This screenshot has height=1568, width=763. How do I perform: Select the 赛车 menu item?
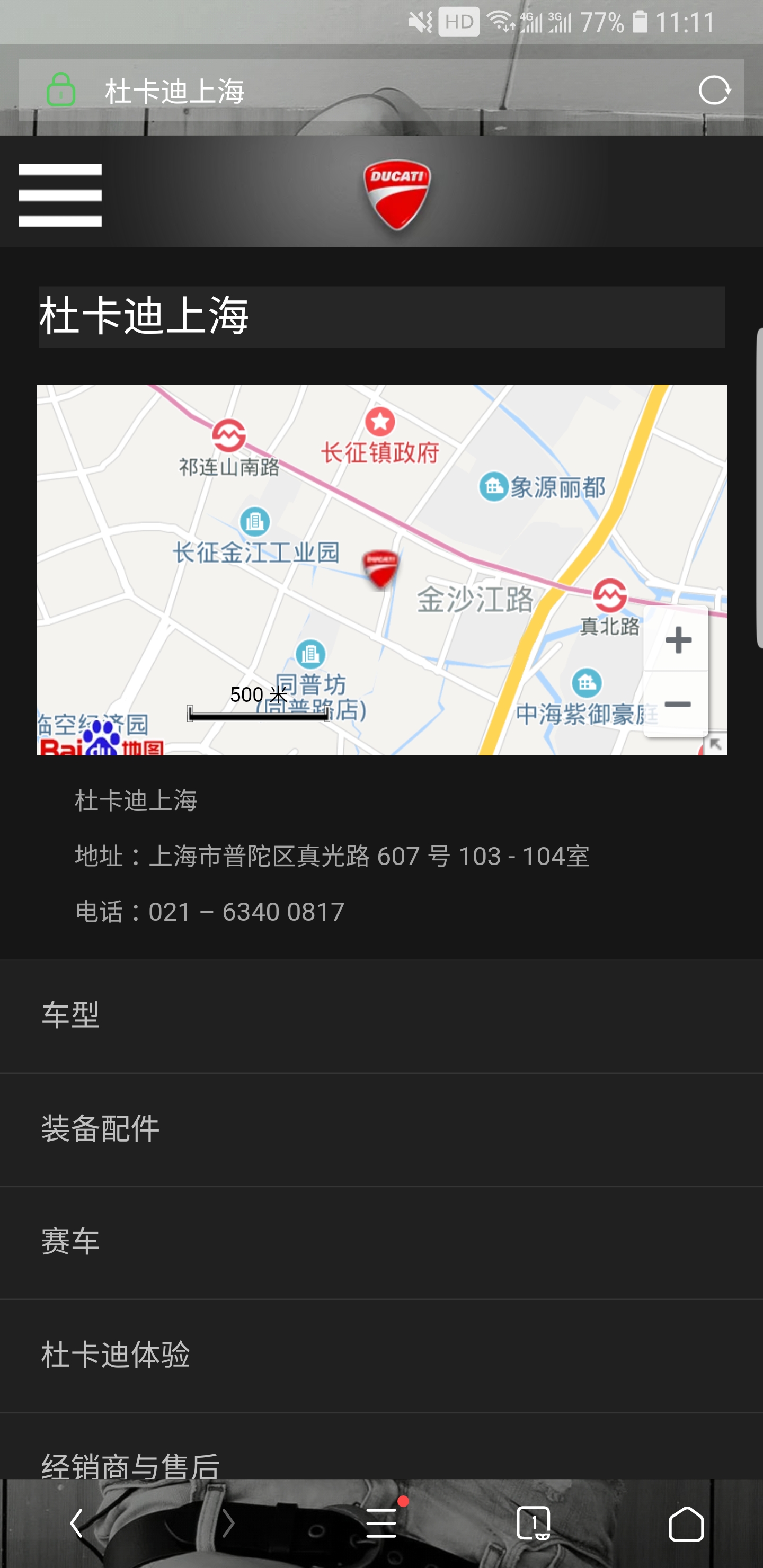coord(70,1241)
